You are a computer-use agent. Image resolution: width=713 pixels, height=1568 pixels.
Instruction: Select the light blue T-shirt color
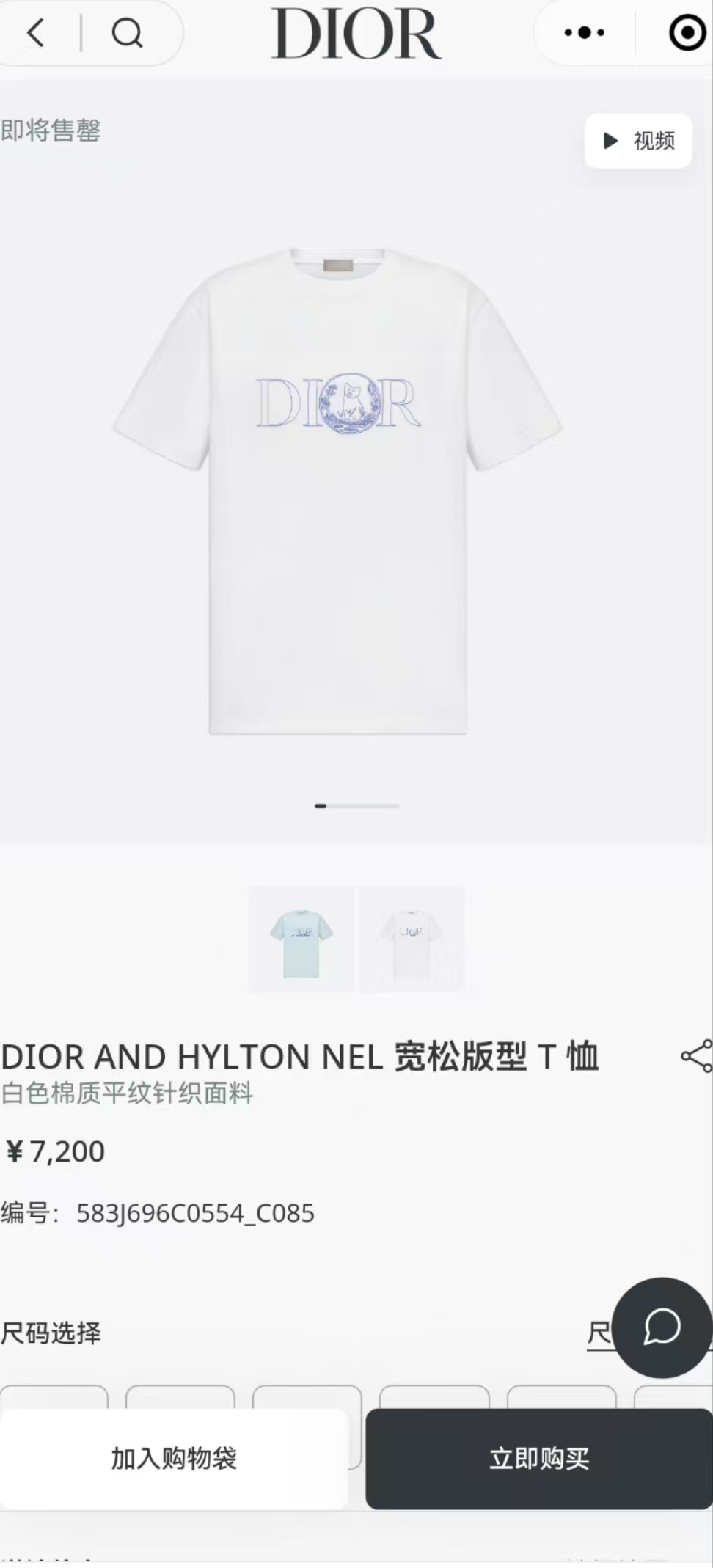301,939
